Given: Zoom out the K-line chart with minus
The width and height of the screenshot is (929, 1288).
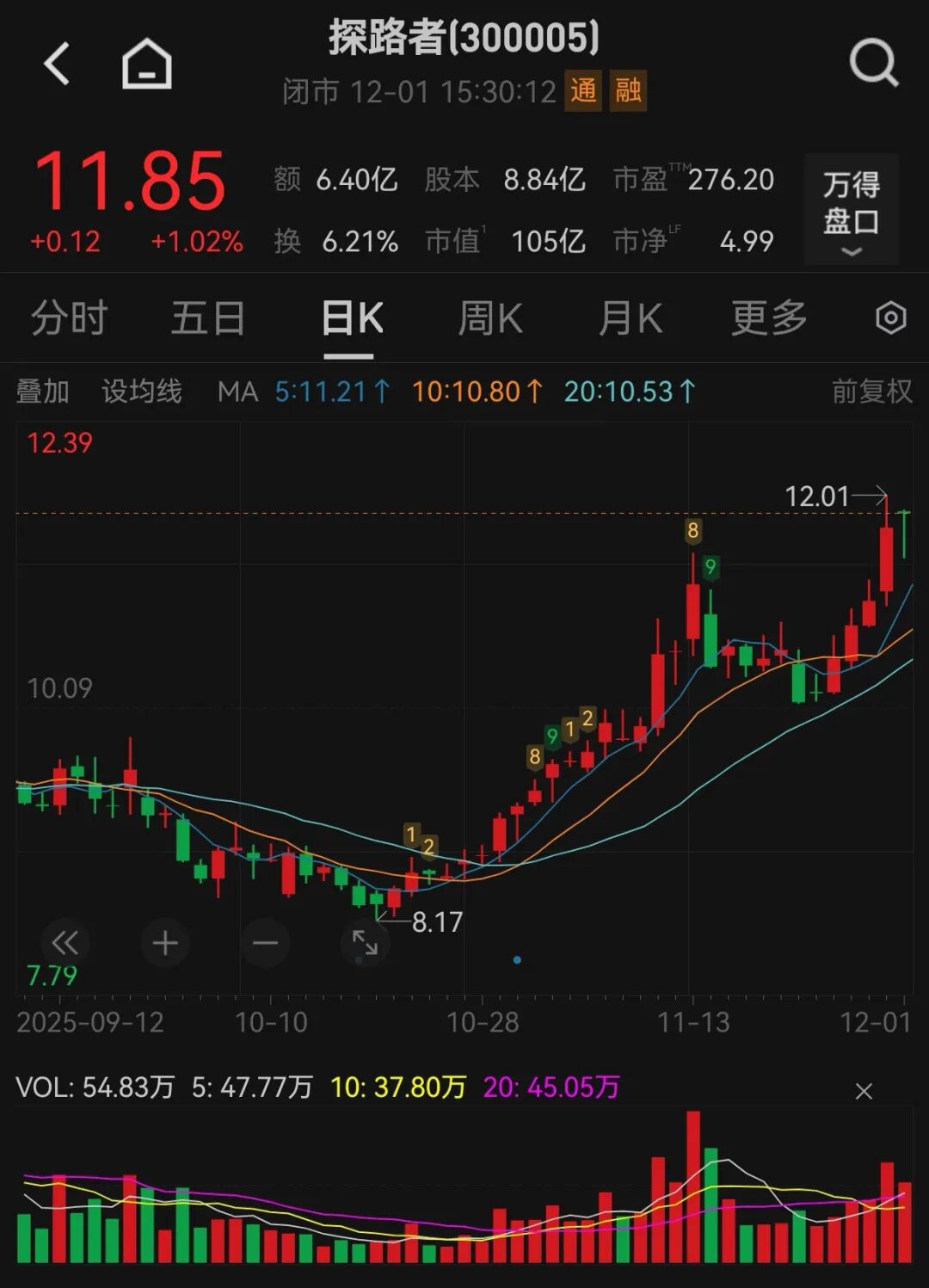Looking at the screenshot, I should 265,943.
